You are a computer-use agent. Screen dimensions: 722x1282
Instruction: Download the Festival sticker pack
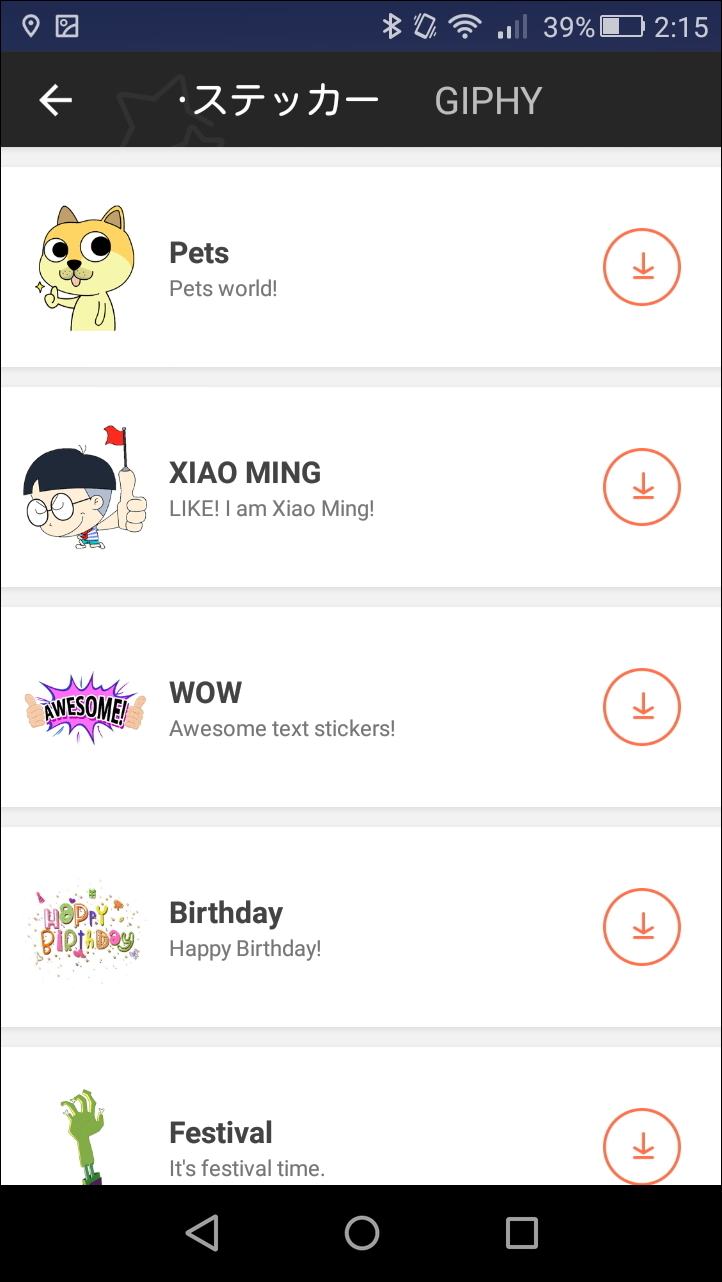(x=641, y=1145)
